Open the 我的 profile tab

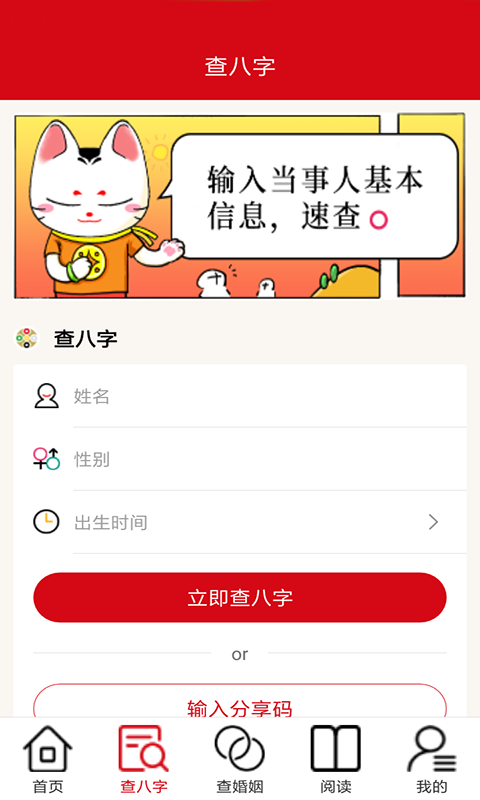(x=432, y=760)
